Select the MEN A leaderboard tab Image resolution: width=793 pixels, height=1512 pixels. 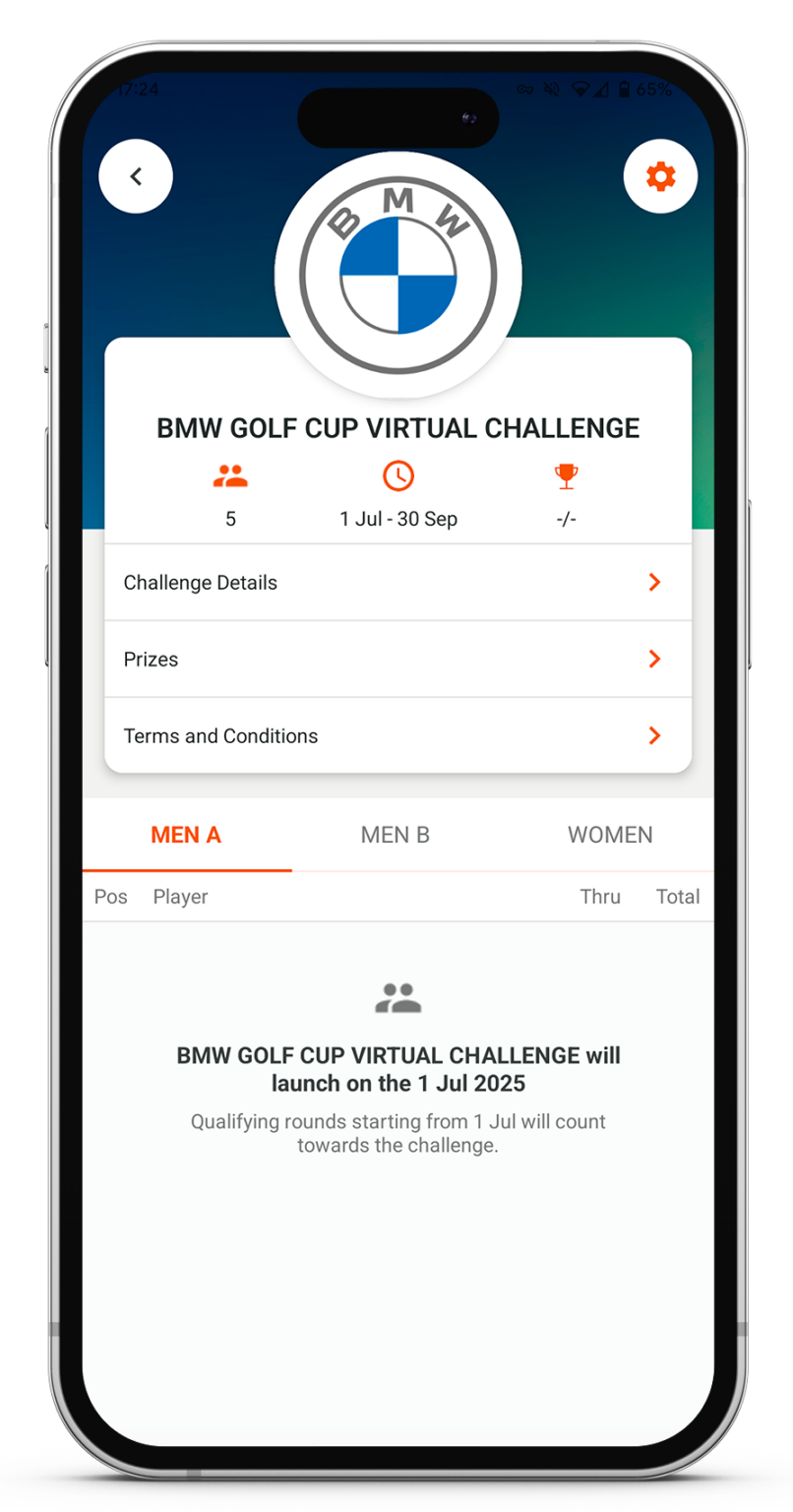click(x=186, y=836)
